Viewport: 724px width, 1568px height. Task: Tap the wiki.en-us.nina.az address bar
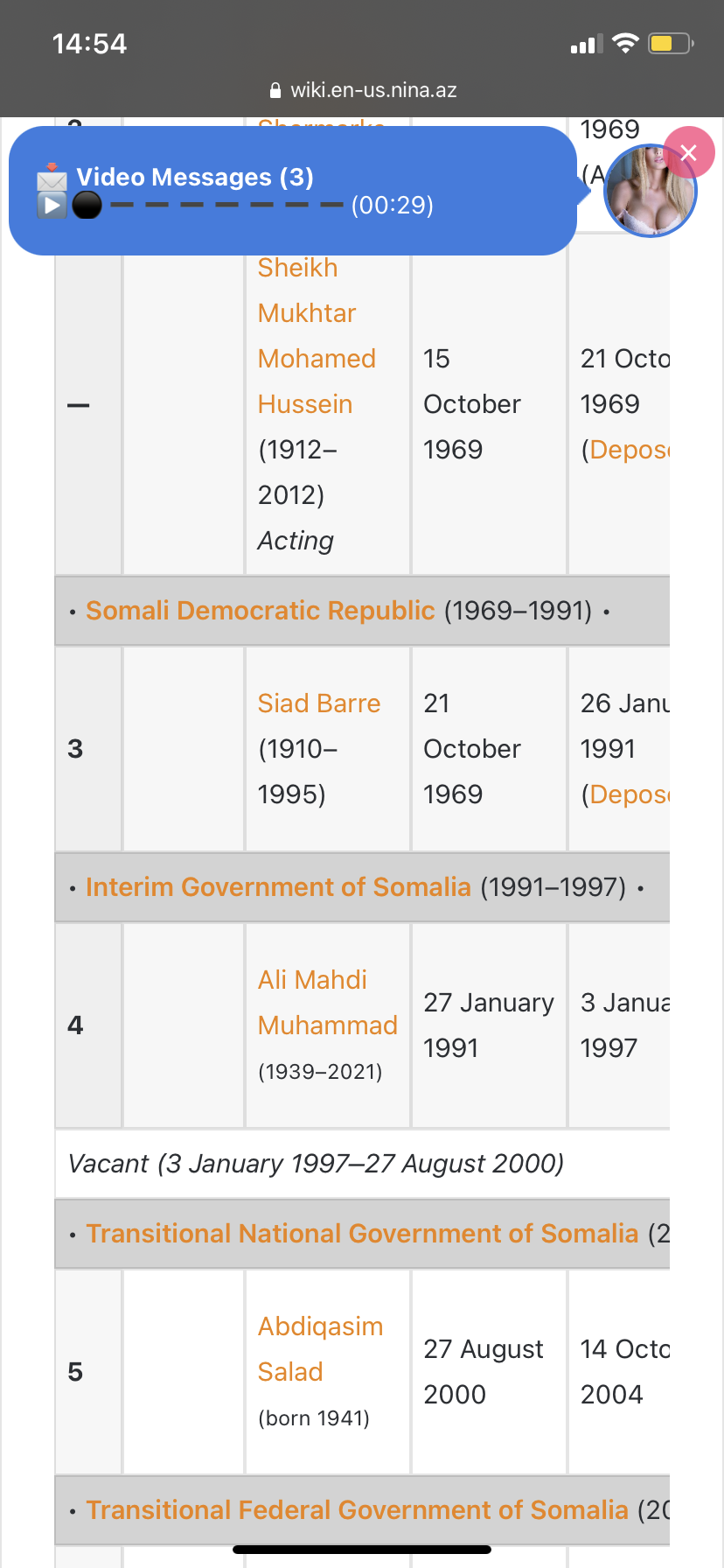[363, 90]
